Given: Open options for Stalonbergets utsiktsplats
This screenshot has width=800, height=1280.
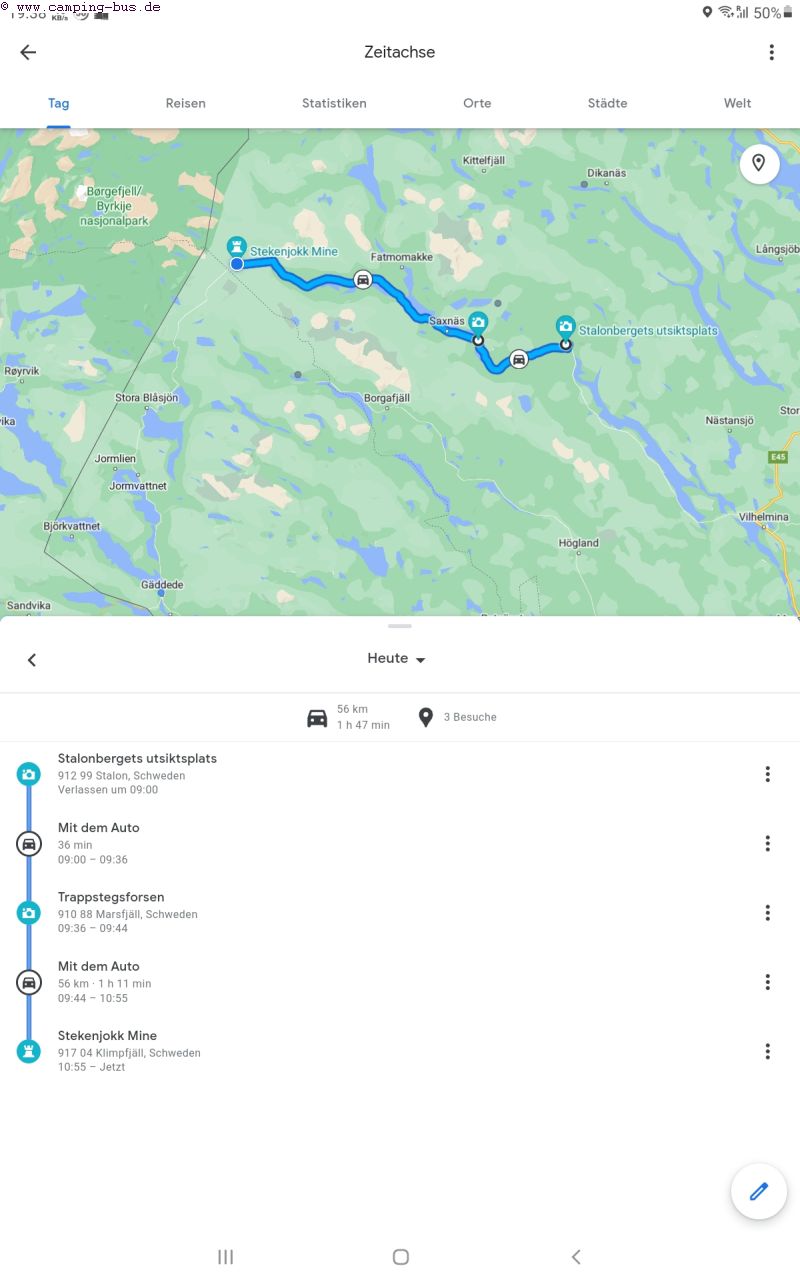Looking at the screenshot, I should [x=767, y=774].
